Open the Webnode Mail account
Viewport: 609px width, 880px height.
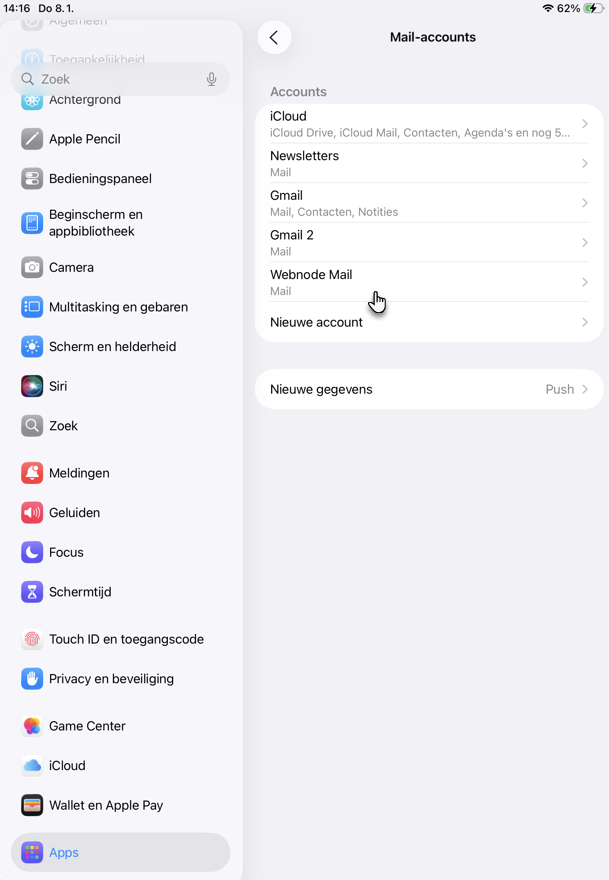click(x=429, y=282)
